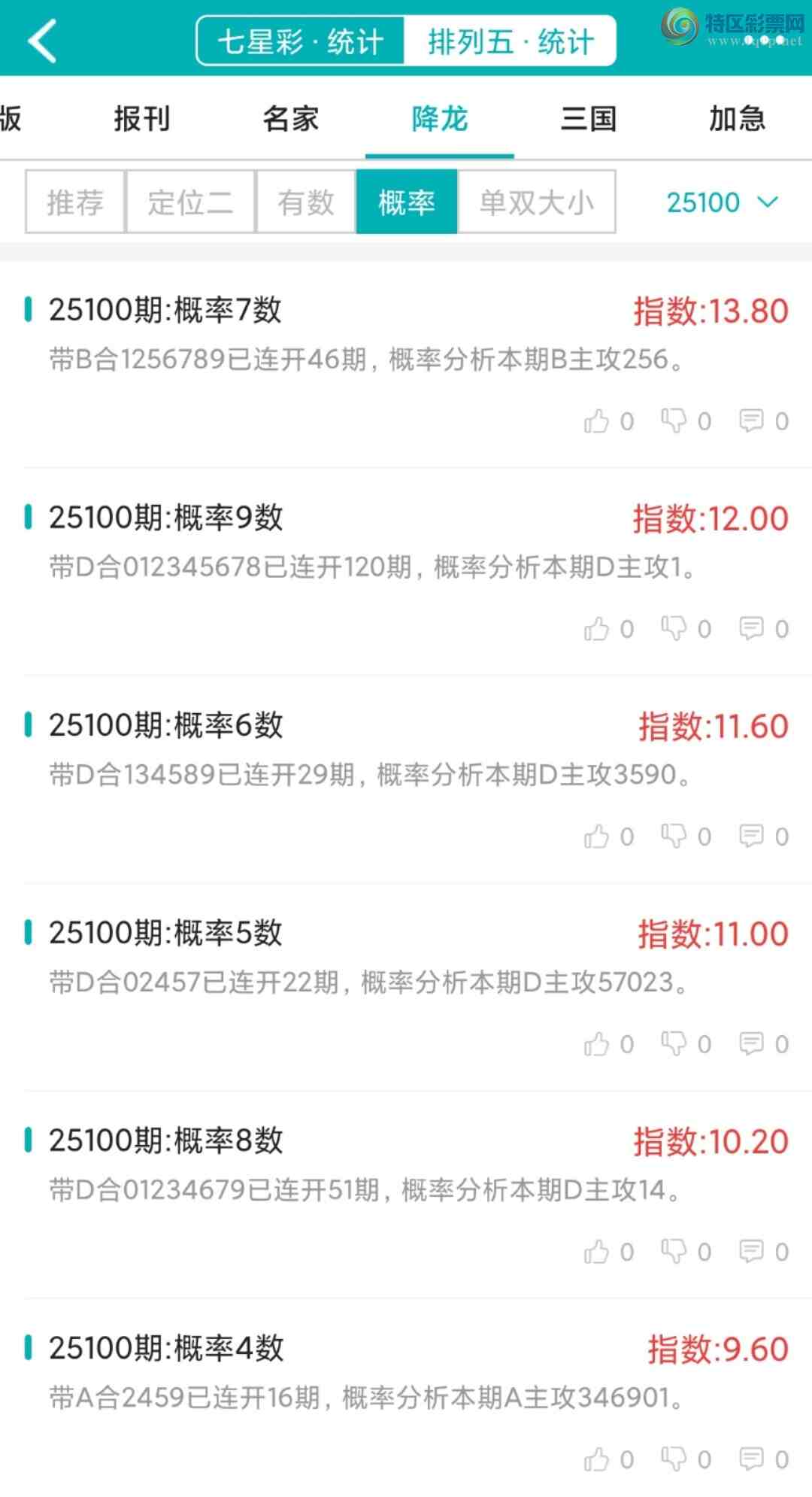Select the 报刊 section
Image resolution: width=812 pixels, height=1497 pixels.
(143, 119)
